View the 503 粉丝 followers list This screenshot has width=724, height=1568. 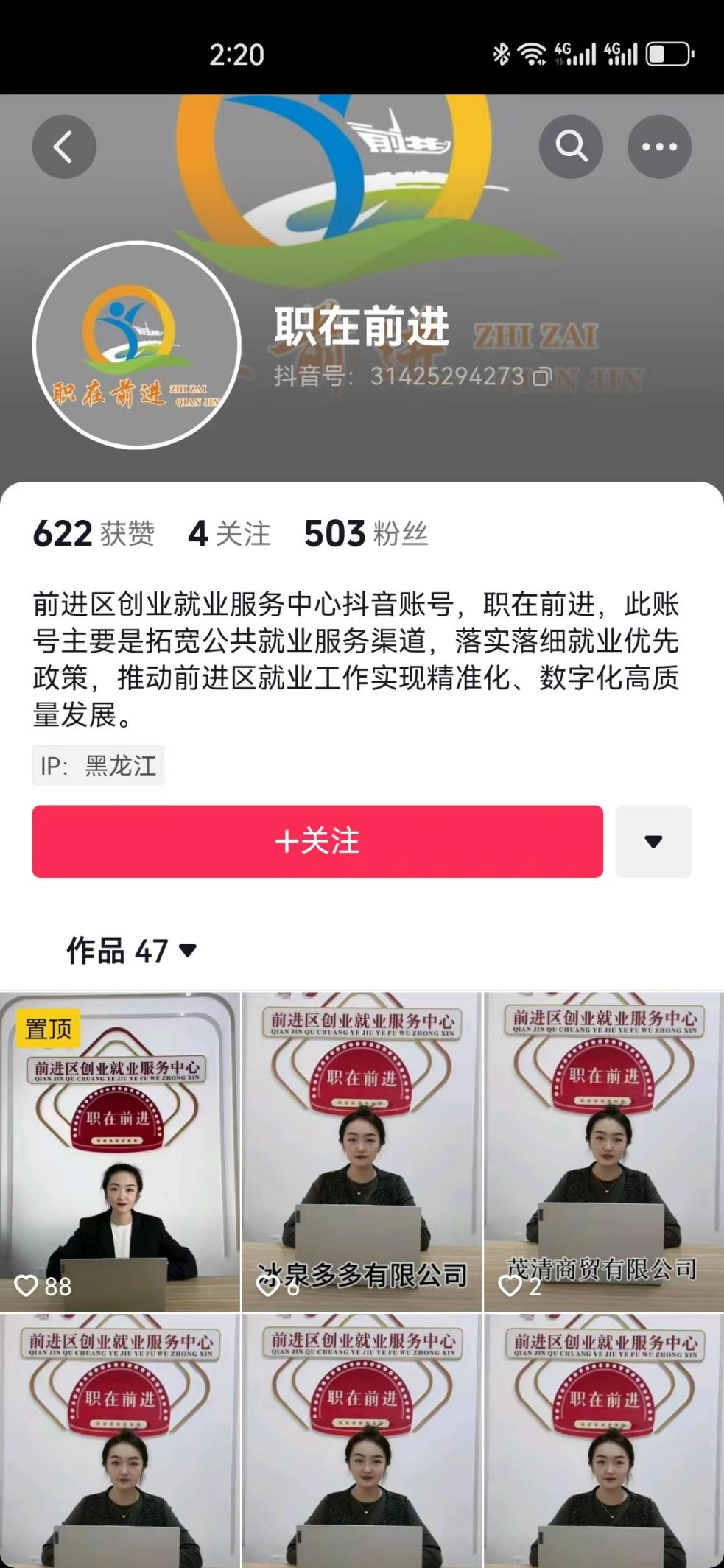366,533
